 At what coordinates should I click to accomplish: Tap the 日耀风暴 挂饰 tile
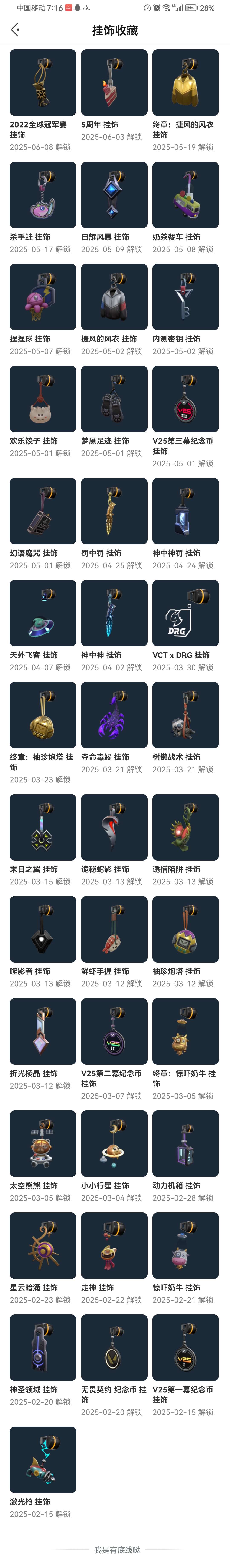pos(114,195)
